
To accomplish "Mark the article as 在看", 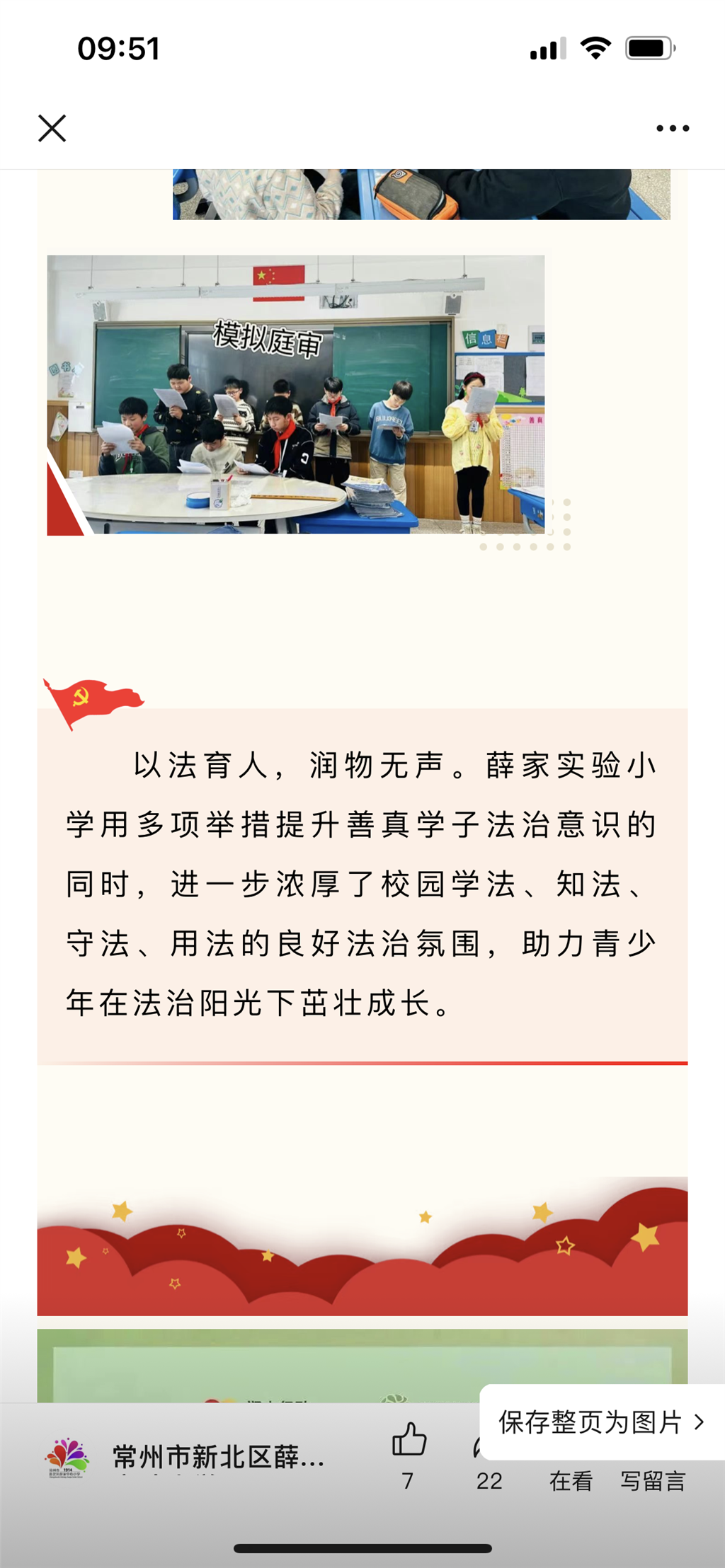I will click(x=570, y=1480).
